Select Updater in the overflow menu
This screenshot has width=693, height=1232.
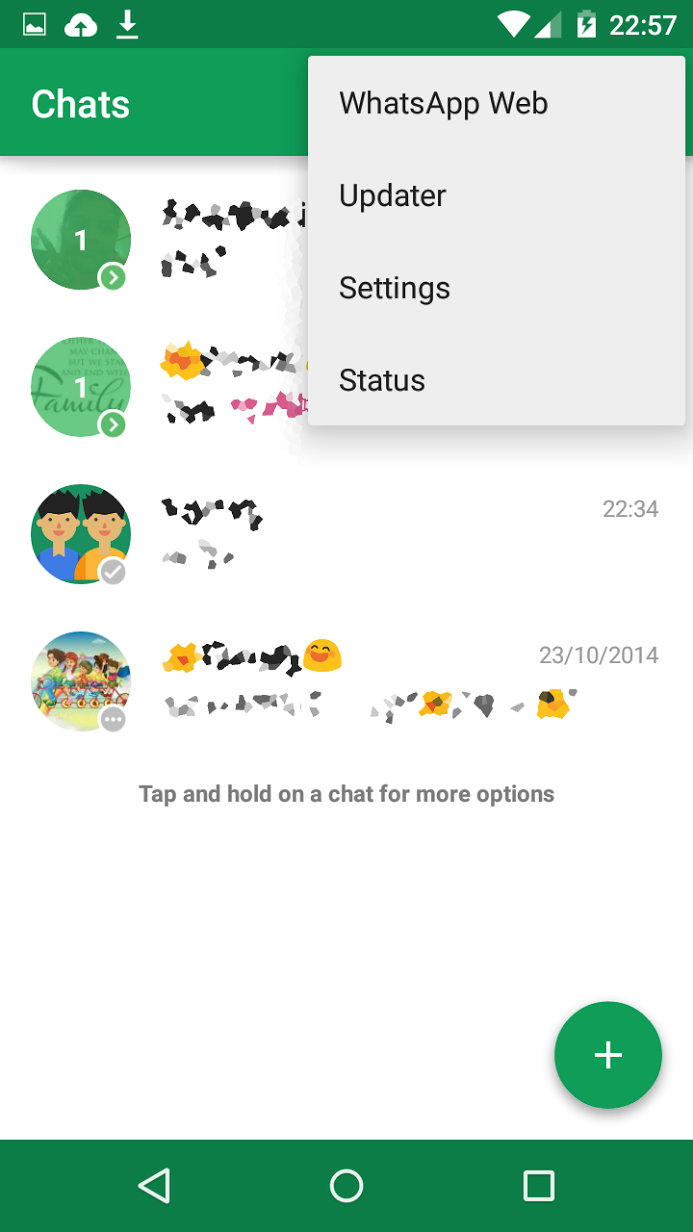click(393, 196)
